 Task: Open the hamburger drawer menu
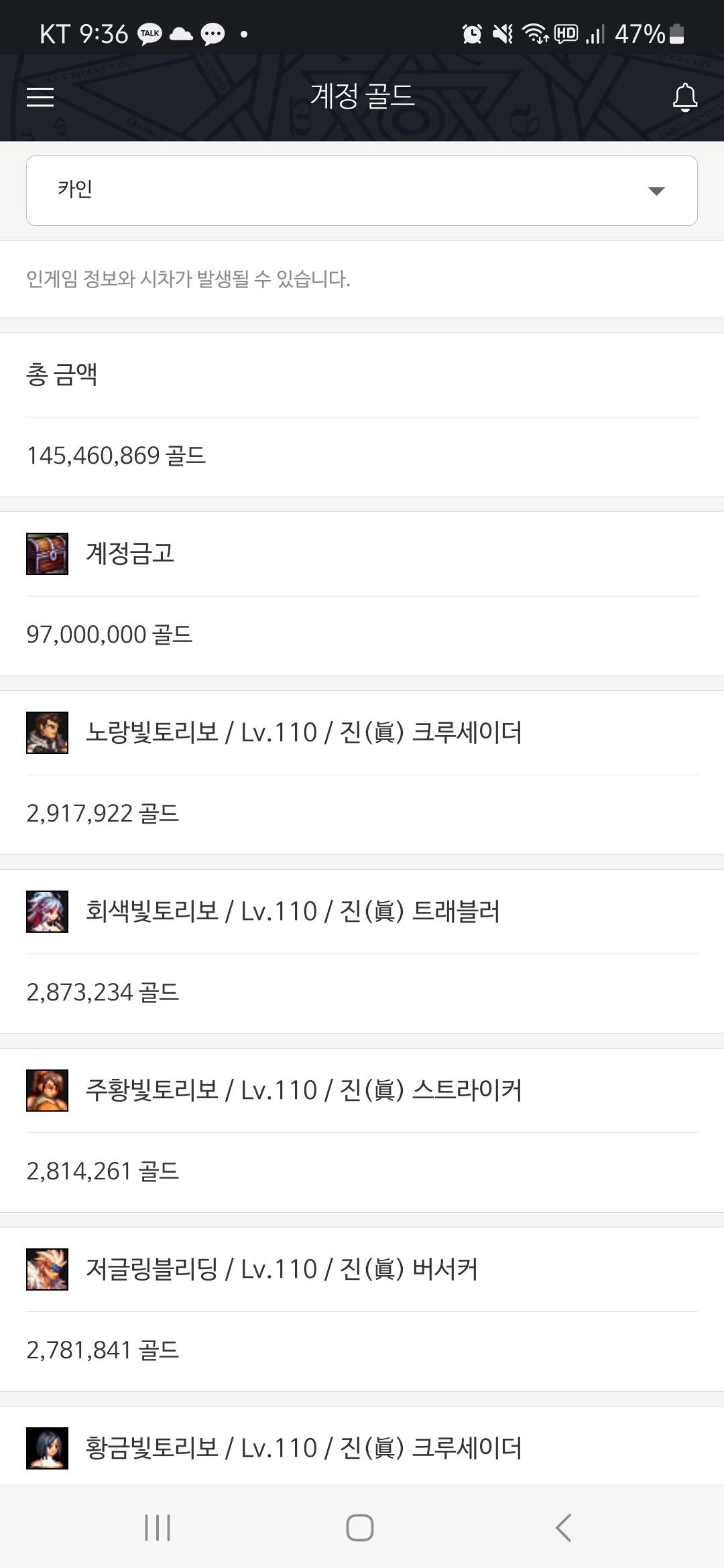click(x=40, y=97)
